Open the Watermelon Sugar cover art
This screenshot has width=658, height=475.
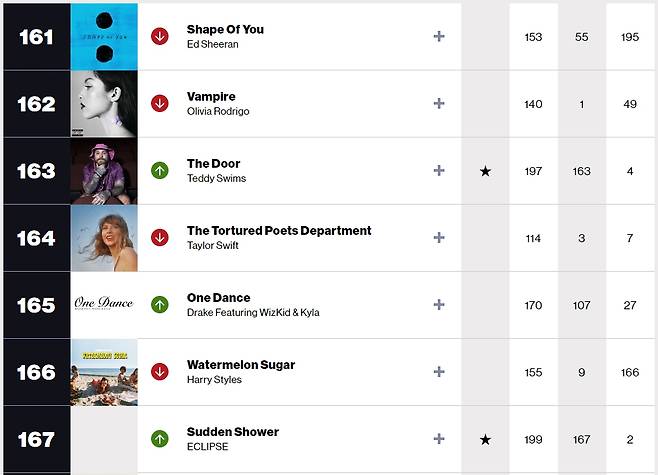[x=104, y=371]
